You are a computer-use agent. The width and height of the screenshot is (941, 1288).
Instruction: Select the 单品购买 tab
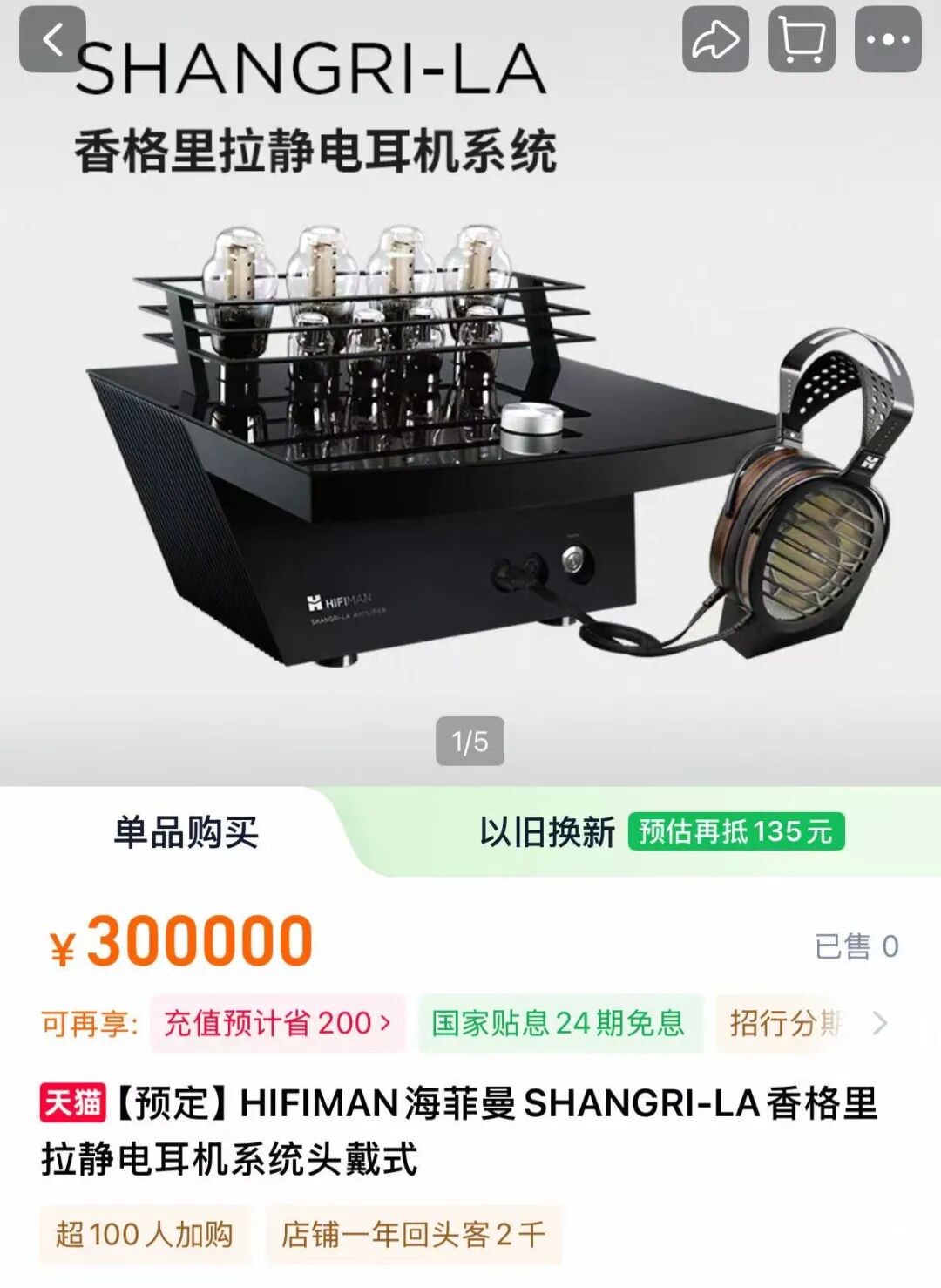coord(186,832)
